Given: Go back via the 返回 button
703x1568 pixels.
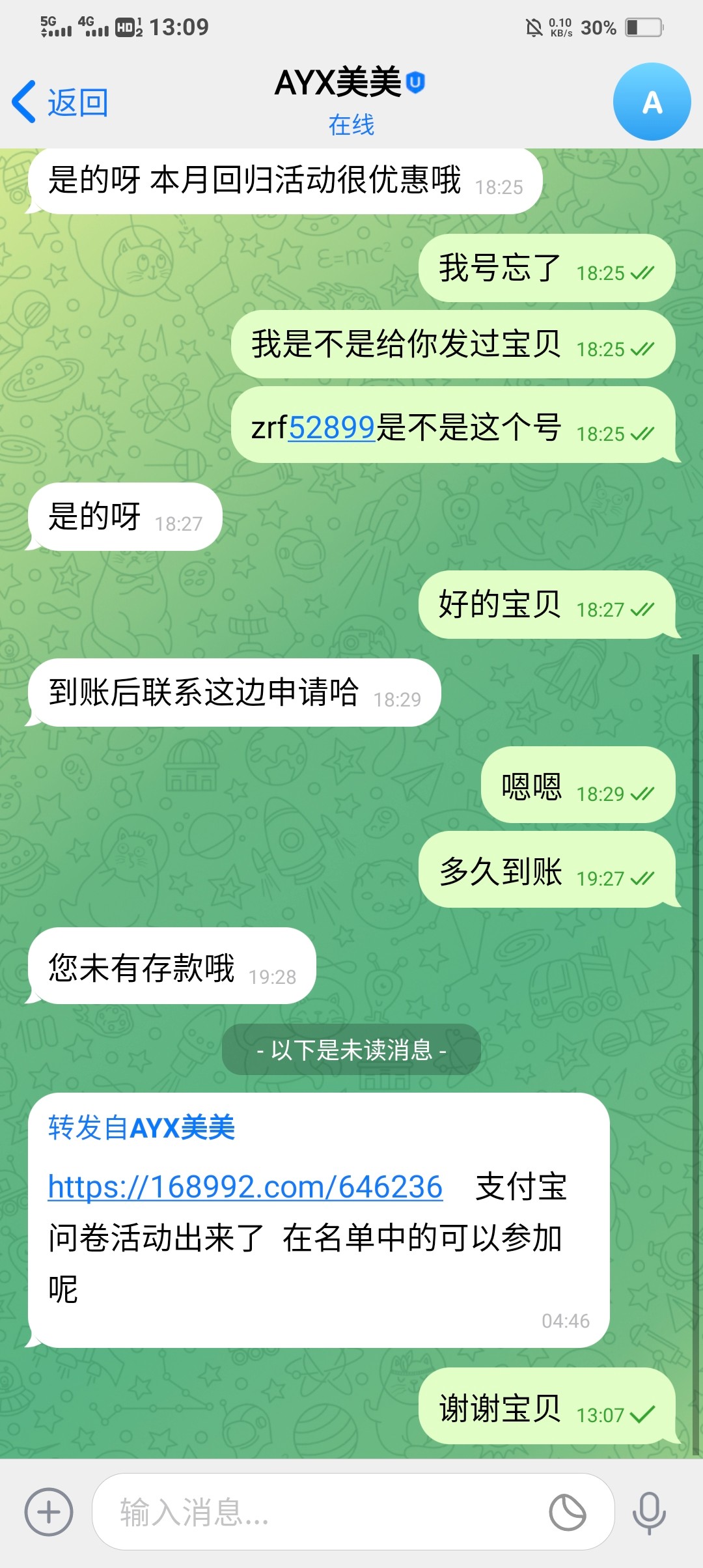Looking at the screenshot, I should (60, 102).
